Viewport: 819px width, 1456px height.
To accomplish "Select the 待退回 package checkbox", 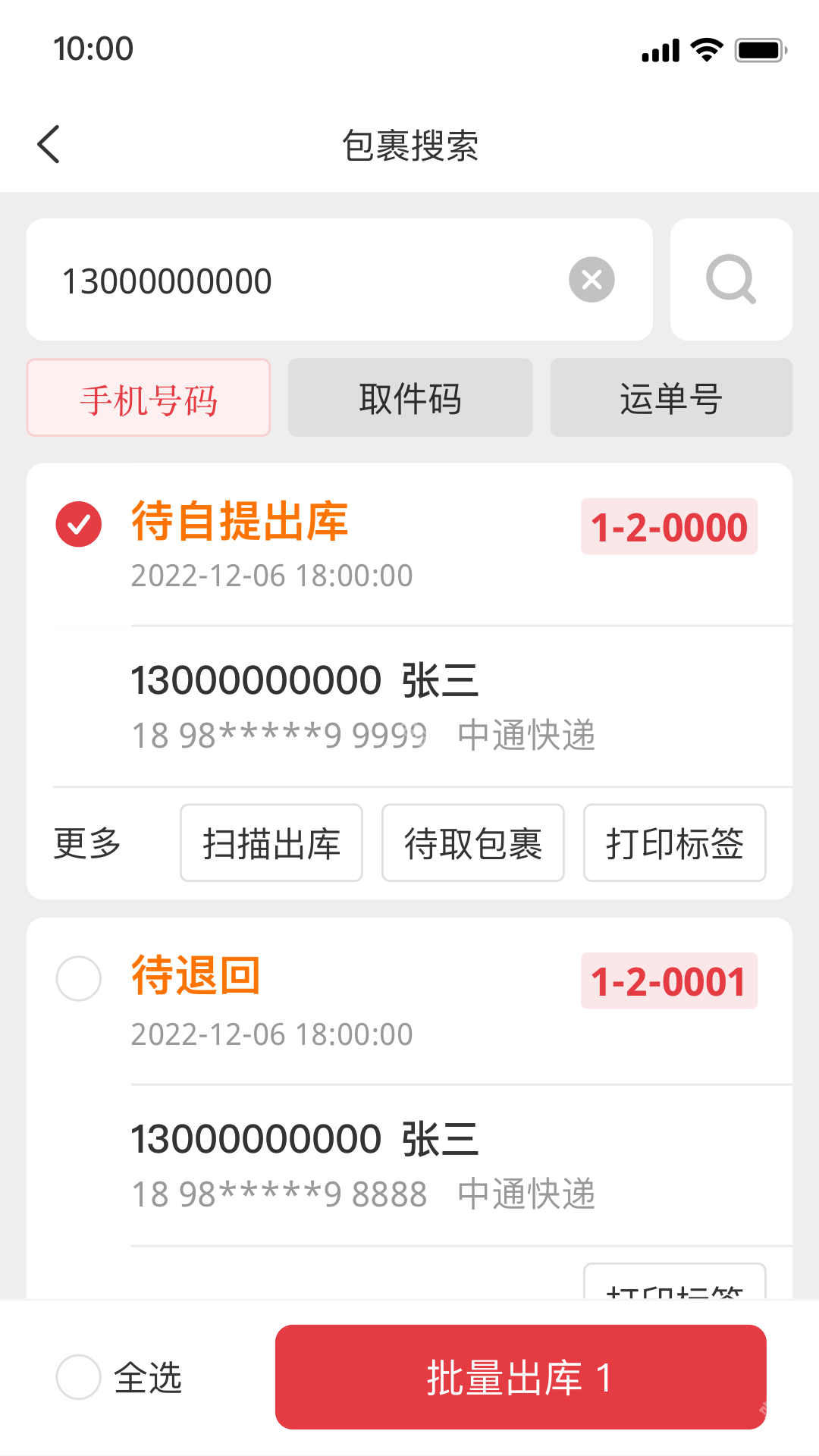I will (x=78, y=978).
